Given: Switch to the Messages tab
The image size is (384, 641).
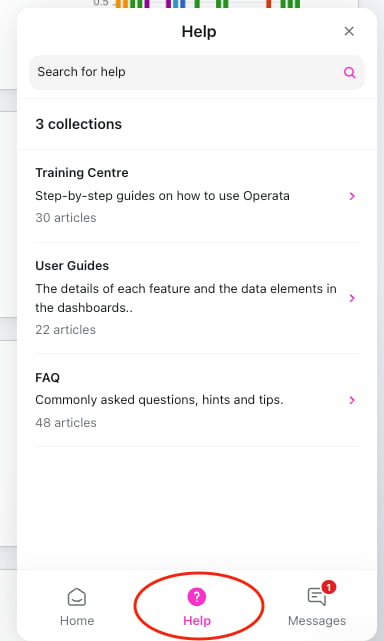Looking at the screenshot, I should click(x=317, y=607).
